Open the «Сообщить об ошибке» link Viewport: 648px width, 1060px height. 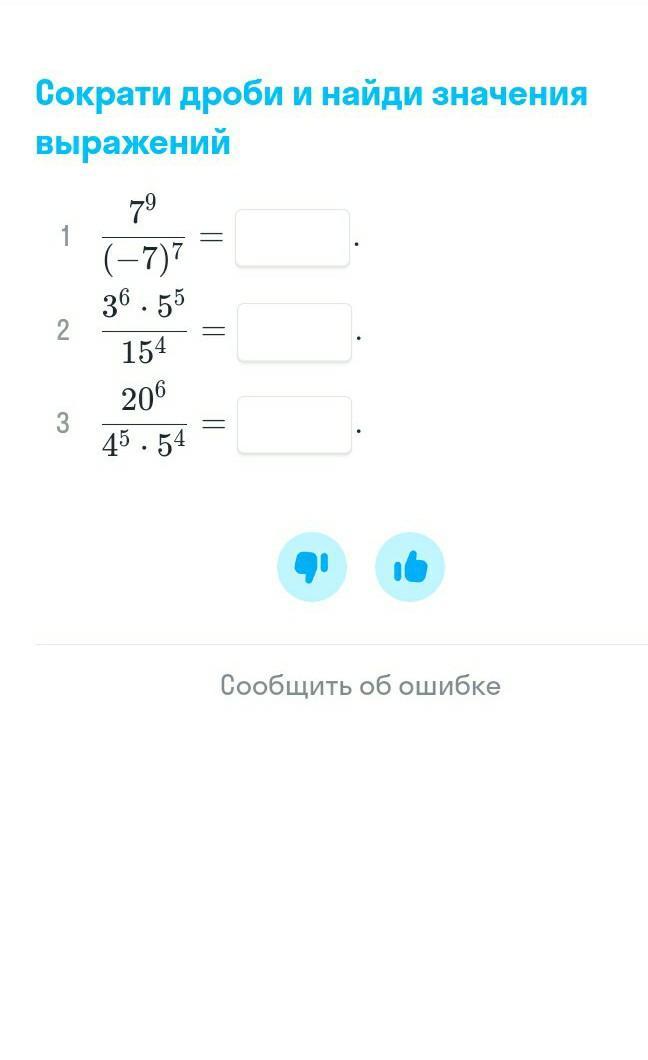(360, 686)
